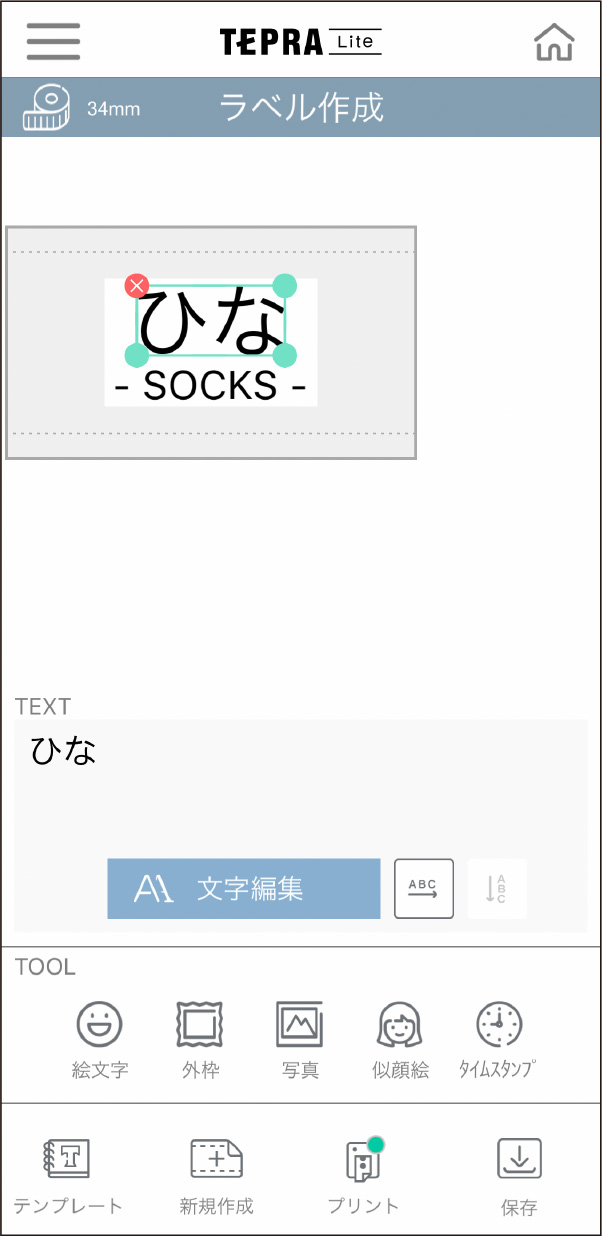Choose horizontal text direction
This screenshot has width=602, height=1236.
(424, 888)
